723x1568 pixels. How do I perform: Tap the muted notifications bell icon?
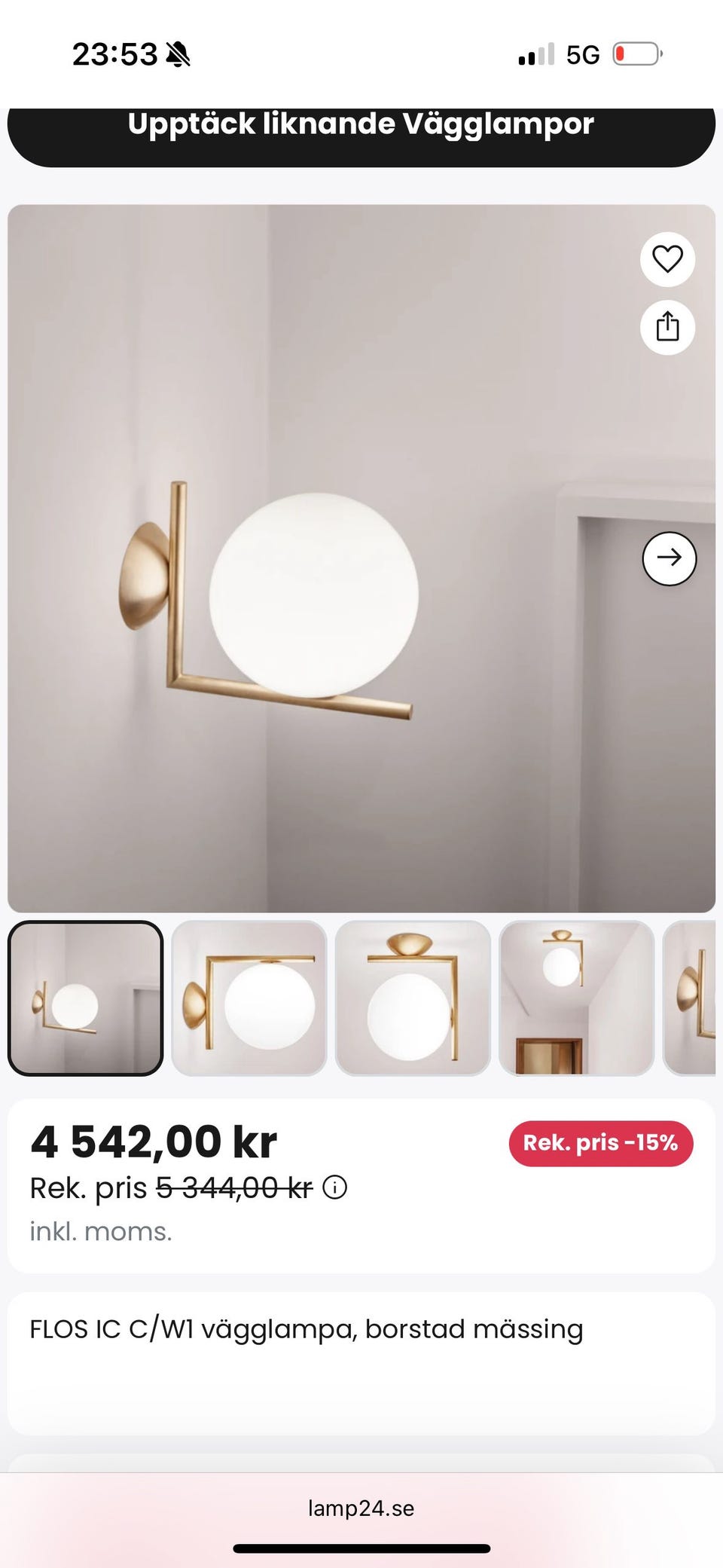pos(178,55)
